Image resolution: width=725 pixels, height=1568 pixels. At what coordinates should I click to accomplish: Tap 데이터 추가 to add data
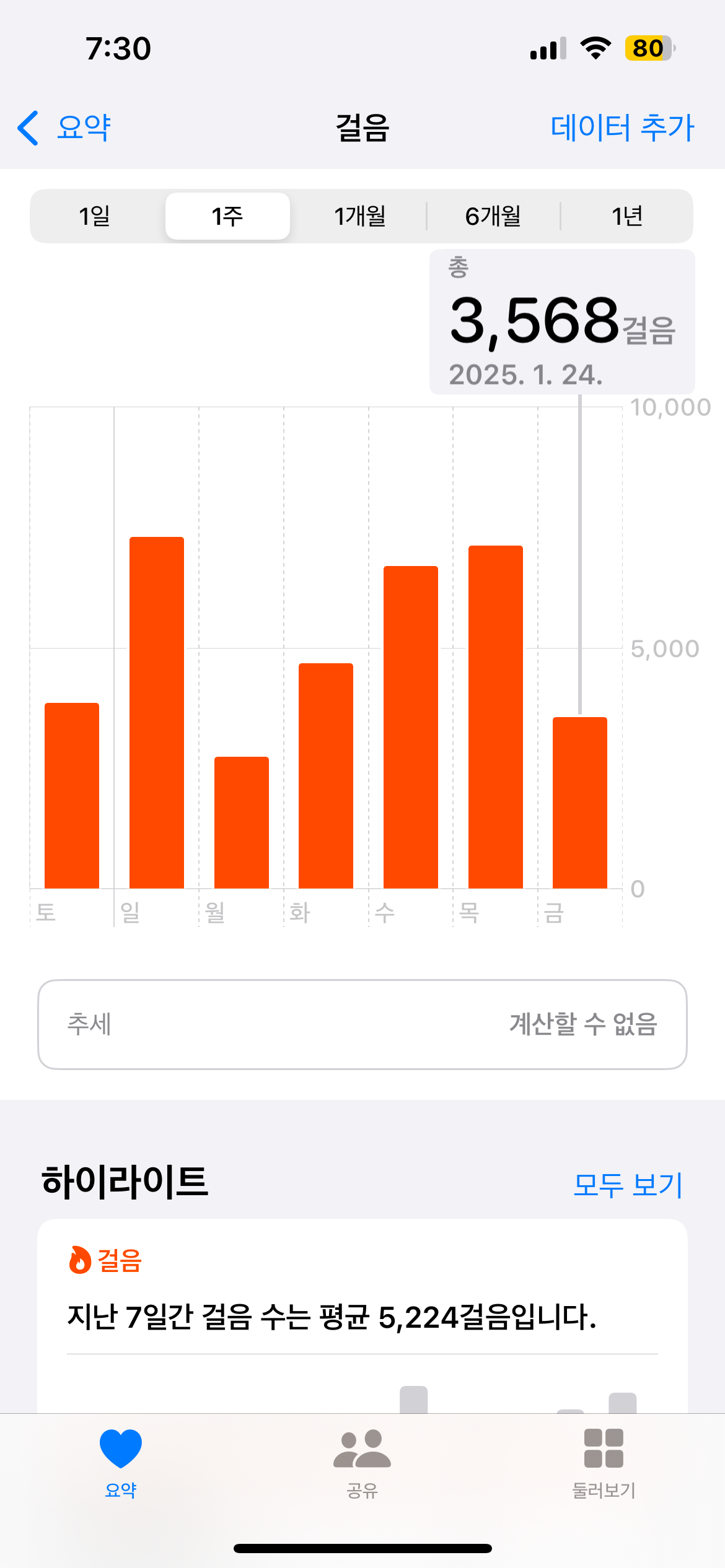tap(622, 128)
